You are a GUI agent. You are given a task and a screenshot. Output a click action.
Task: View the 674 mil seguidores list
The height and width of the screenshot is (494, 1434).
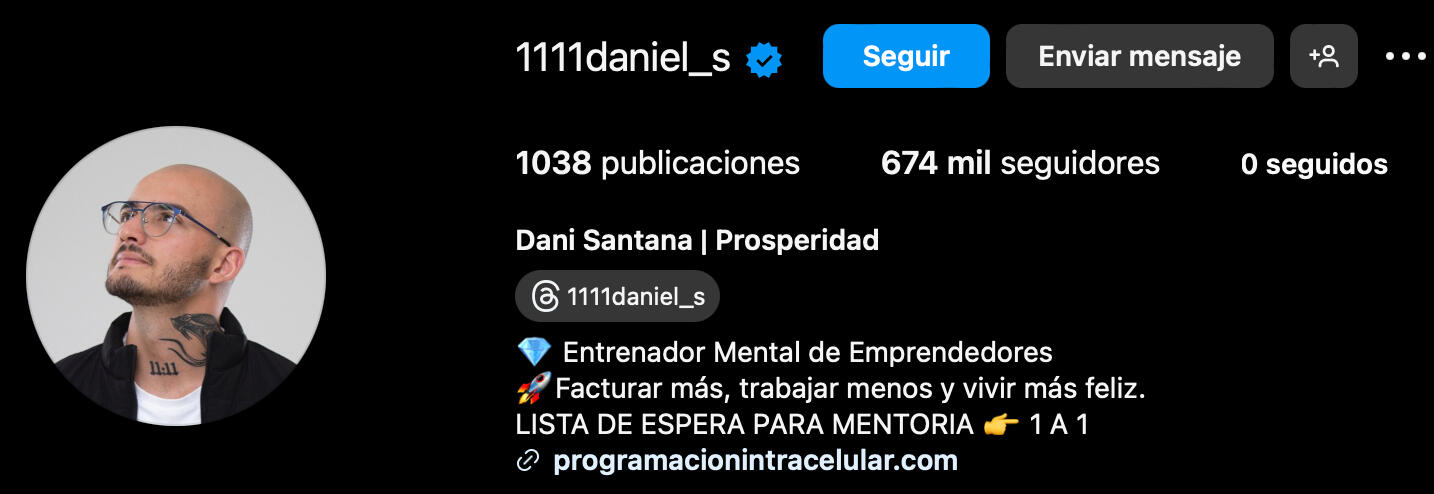[1020, 163]
